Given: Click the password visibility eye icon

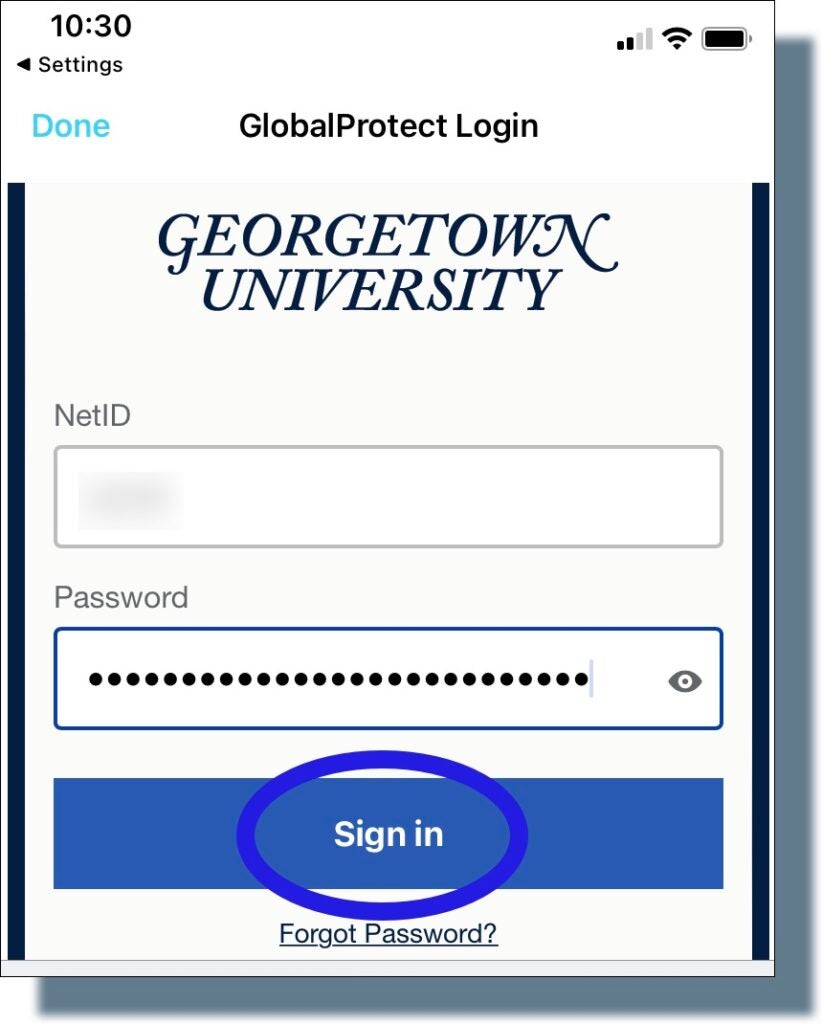Looking at the screenshot, I should click(684, 681).
